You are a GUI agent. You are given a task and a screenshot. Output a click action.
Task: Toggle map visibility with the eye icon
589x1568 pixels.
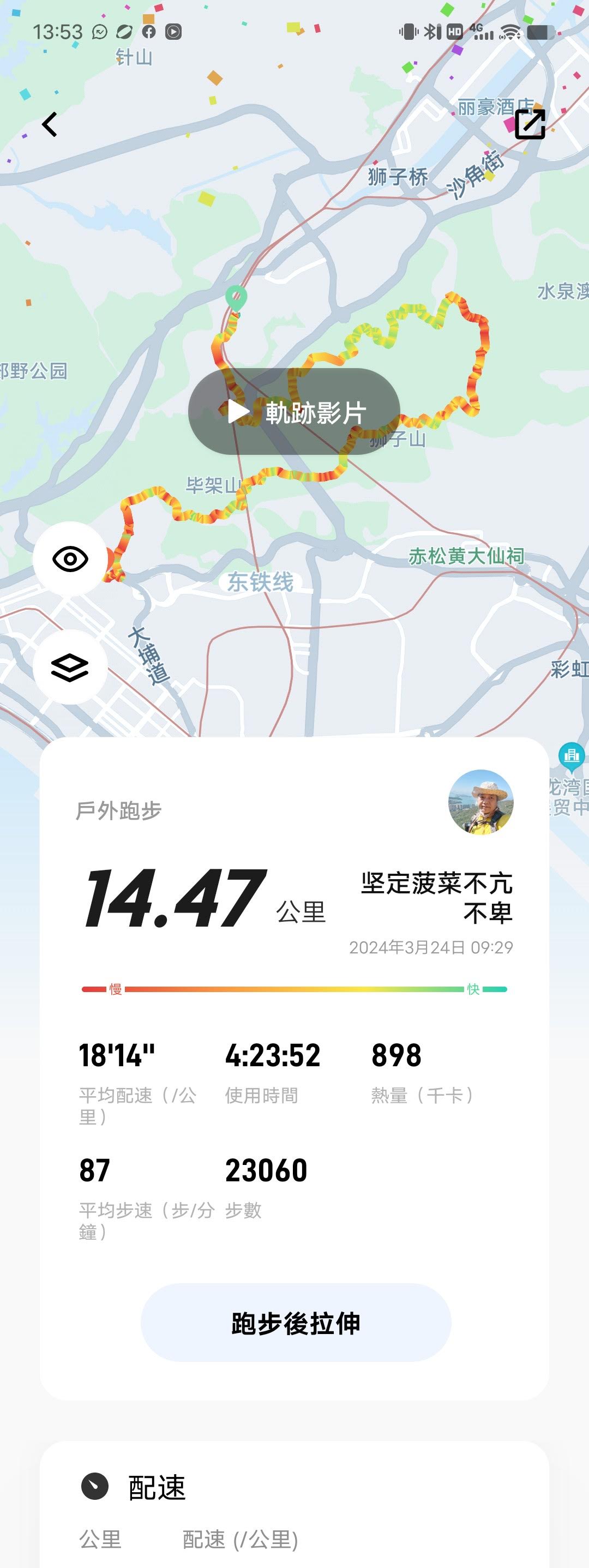tap(70, 559)
